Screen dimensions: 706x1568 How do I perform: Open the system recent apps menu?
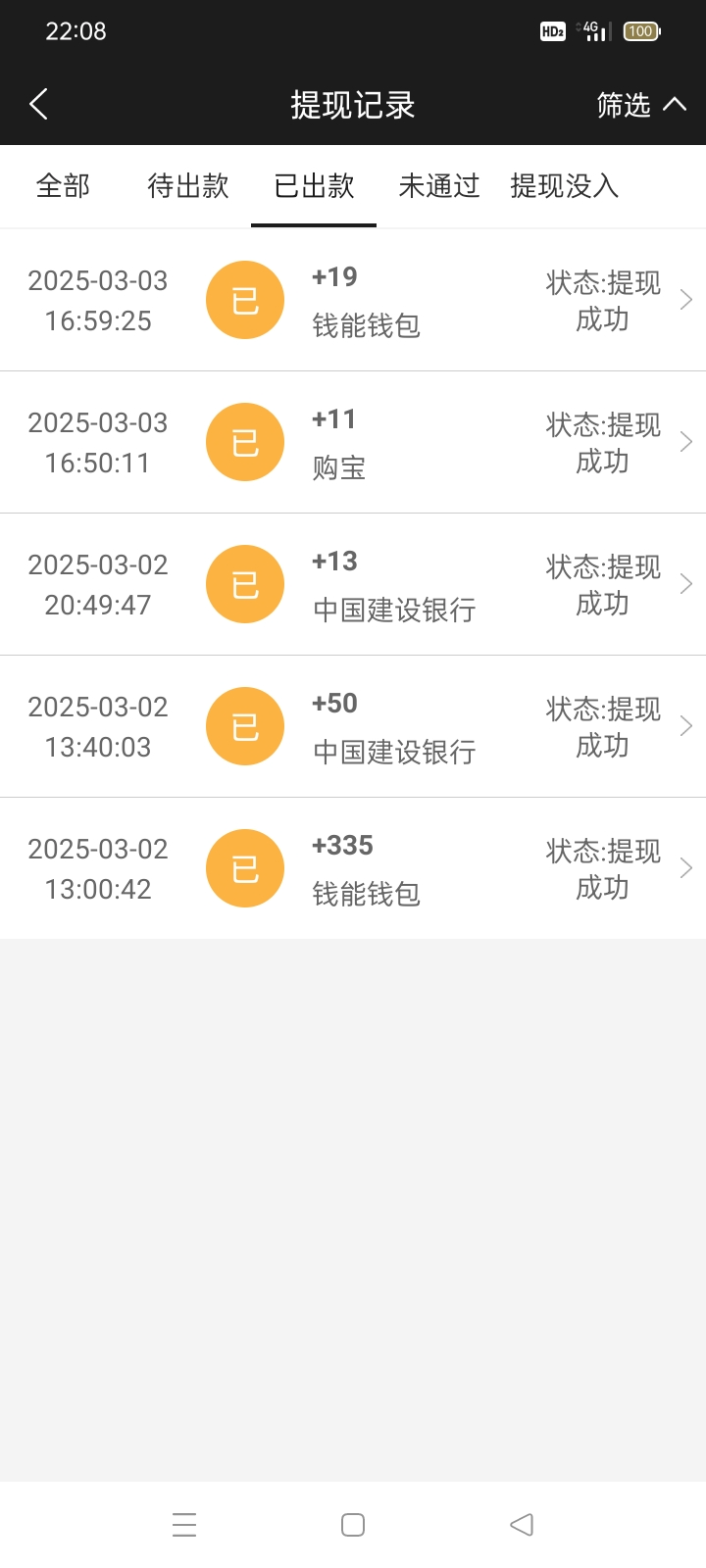coord(184,1525)
